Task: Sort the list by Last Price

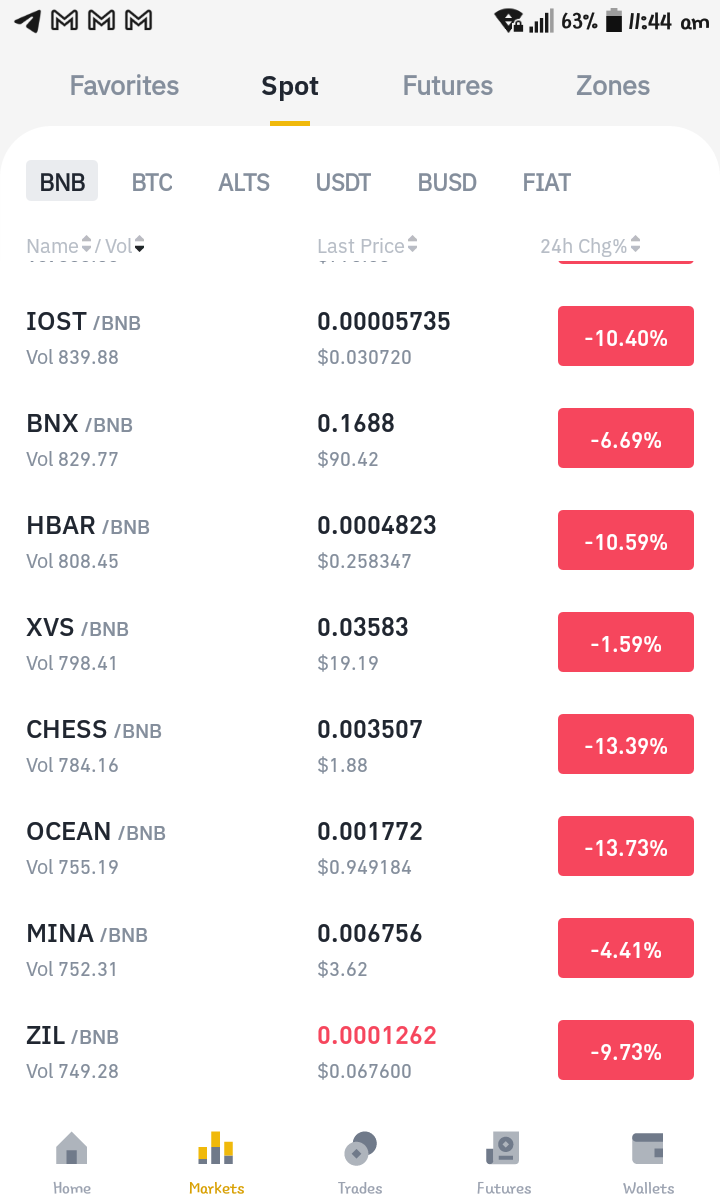Action: 367,245
